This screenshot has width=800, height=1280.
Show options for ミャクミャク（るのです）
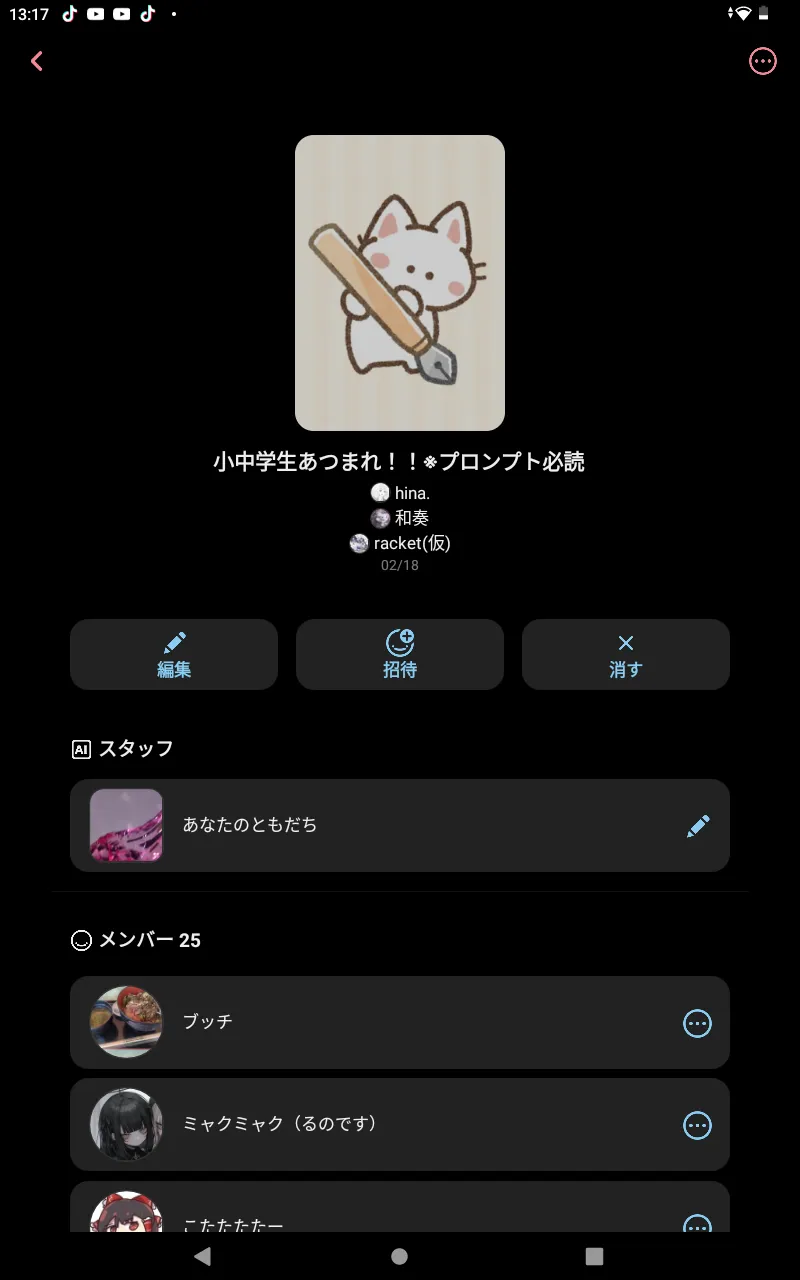point(697,1125)
